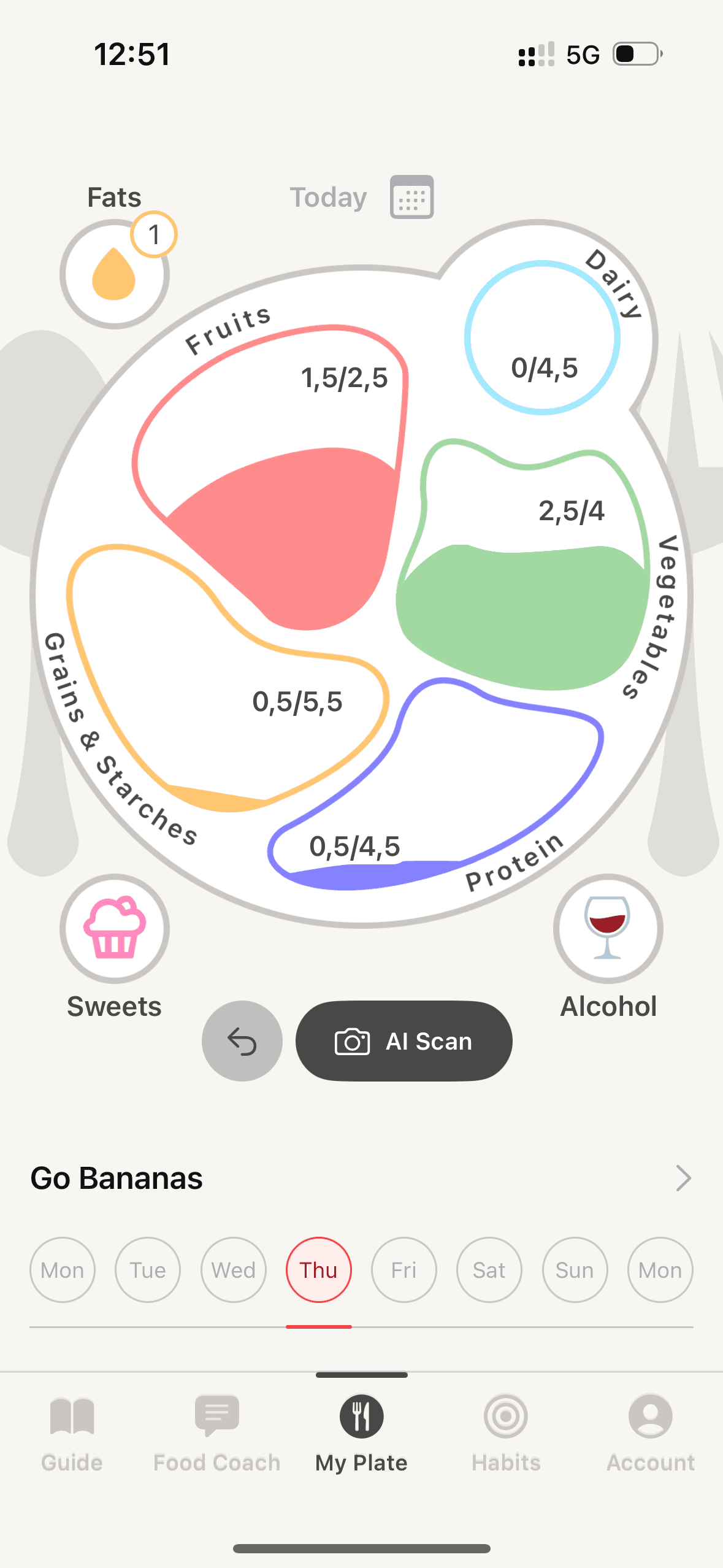Select Friday in the week selector
This screenshot has height=1568, width=723.
point(404,1270)
